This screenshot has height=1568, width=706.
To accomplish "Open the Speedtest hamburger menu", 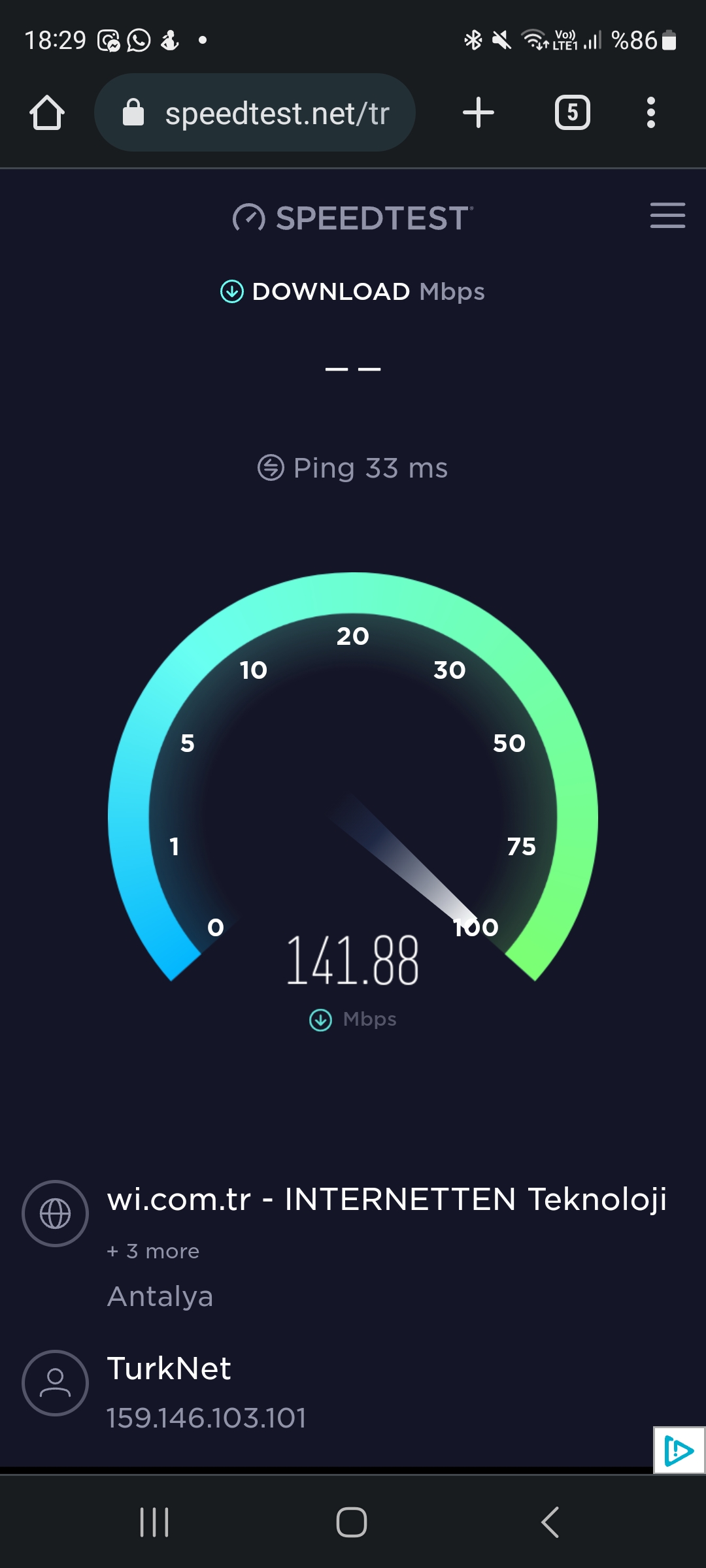I will click(x=667, y=216).
